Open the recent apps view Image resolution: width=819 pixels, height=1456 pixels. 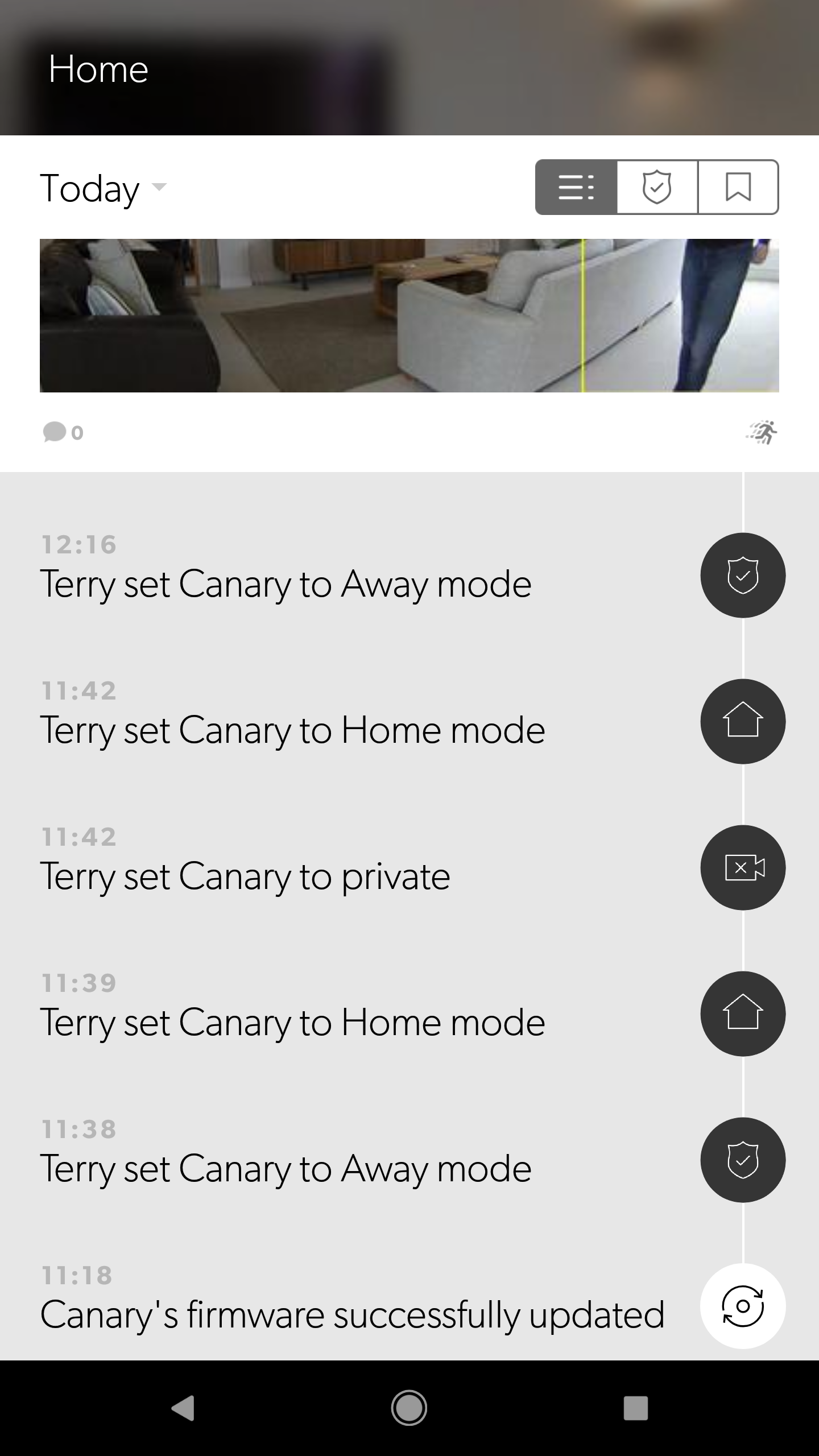point(635,1408)
